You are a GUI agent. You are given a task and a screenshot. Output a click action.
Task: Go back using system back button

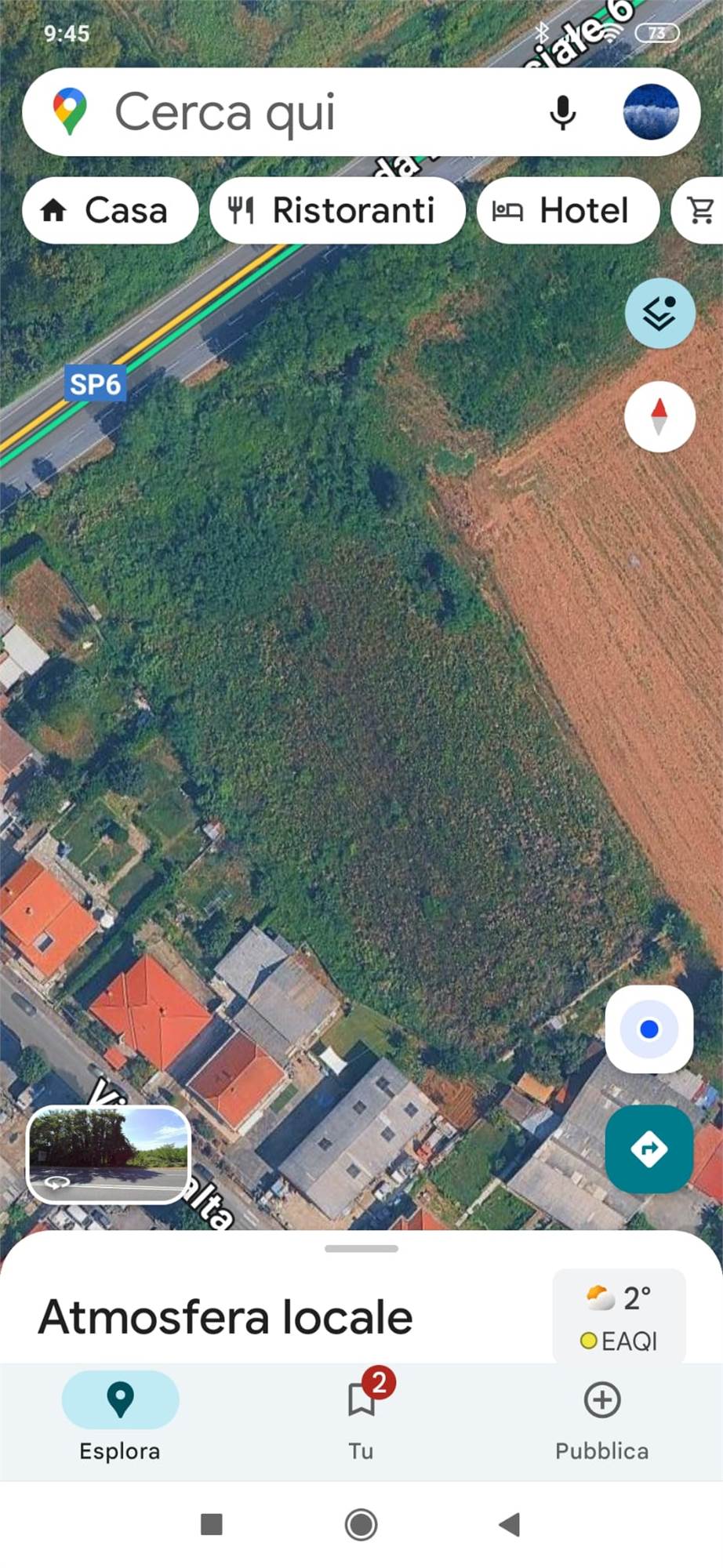510,1525
